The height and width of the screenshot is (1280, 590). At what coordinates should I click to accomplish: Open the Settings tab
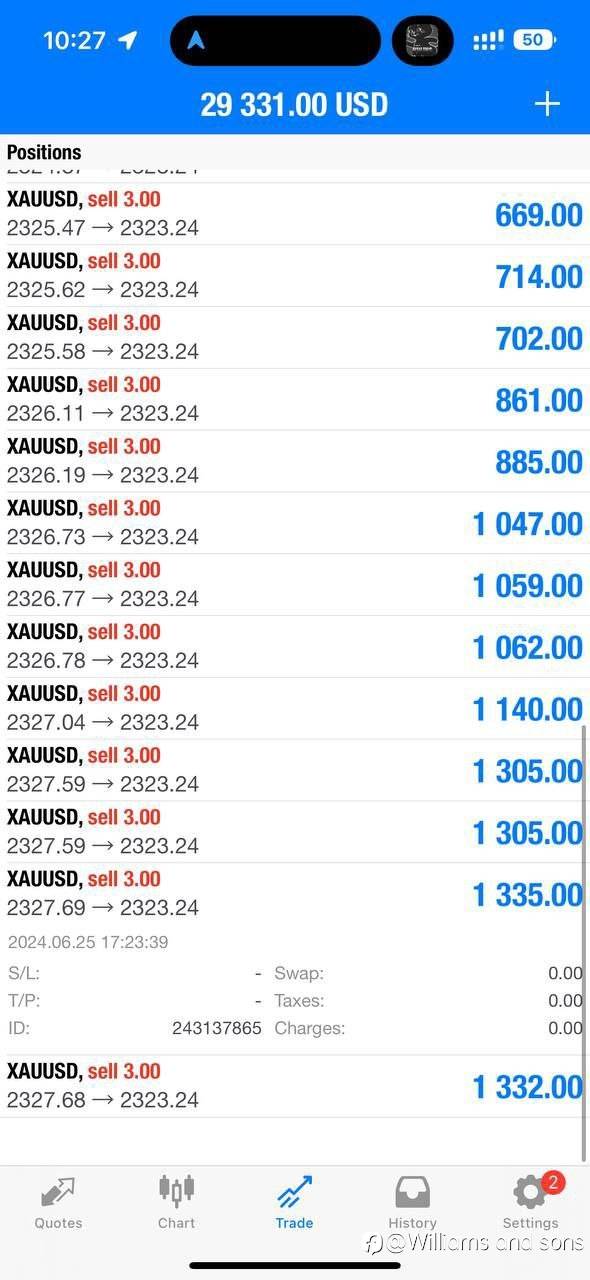coord(530,1202)
